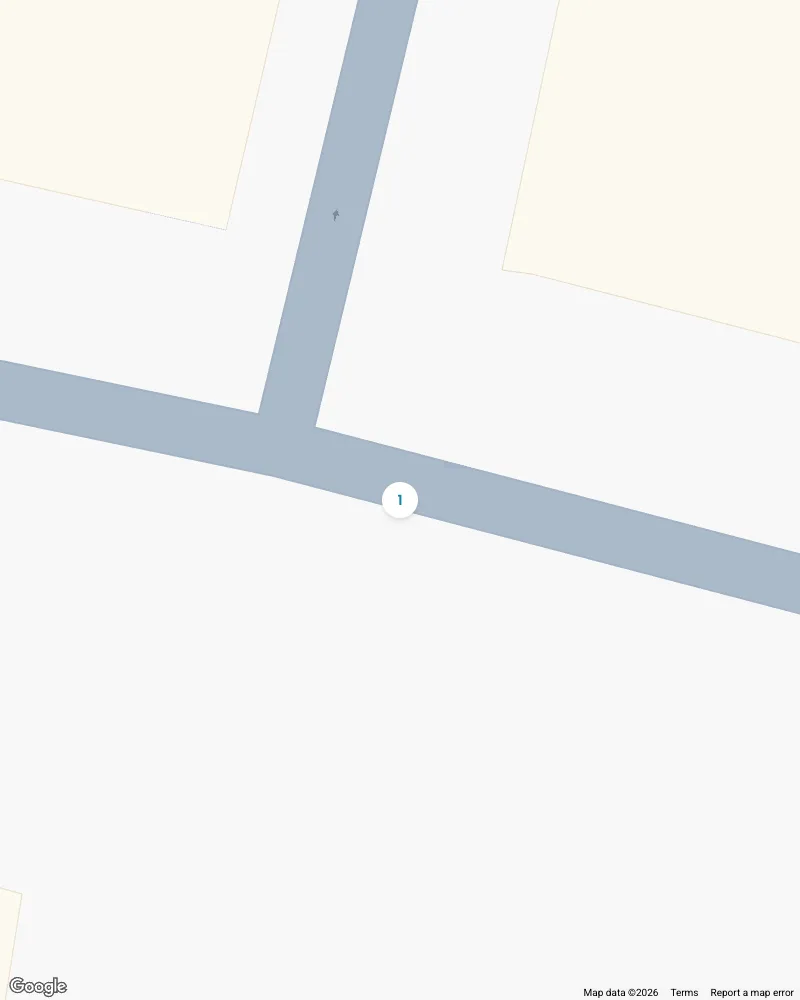Viewport: 800px width, 1000px height.
Task: Open the Terms link
Action: [x=684, y=992]
